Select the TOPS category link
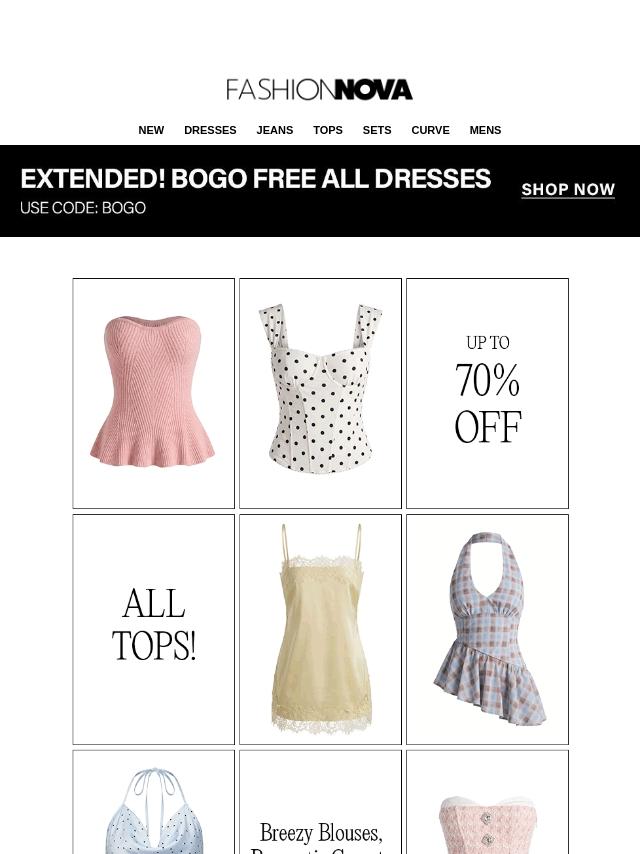 point(327,130)
